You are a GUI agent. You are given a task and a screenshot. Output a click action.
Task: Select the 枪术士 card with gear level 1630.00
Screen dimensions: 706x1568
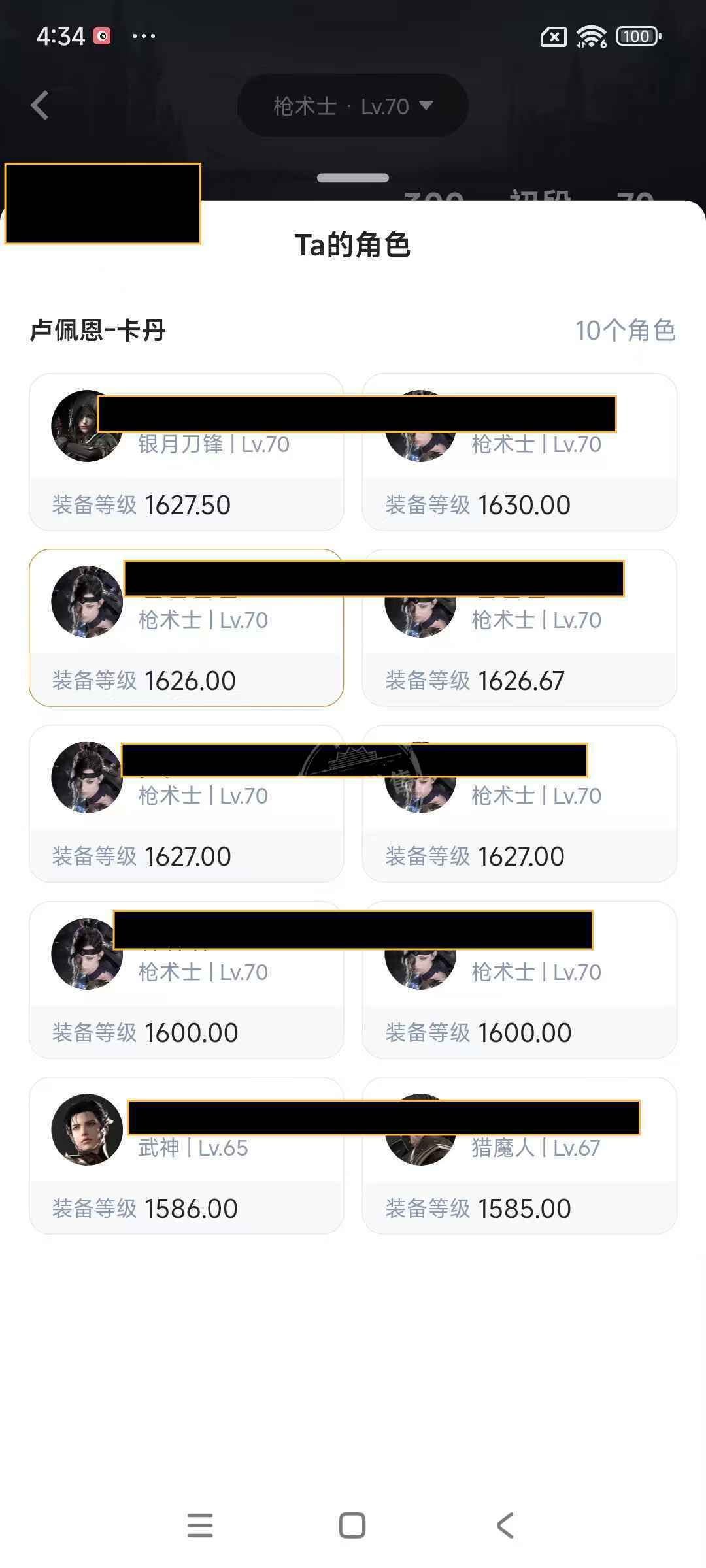click(x=519, y=452)
